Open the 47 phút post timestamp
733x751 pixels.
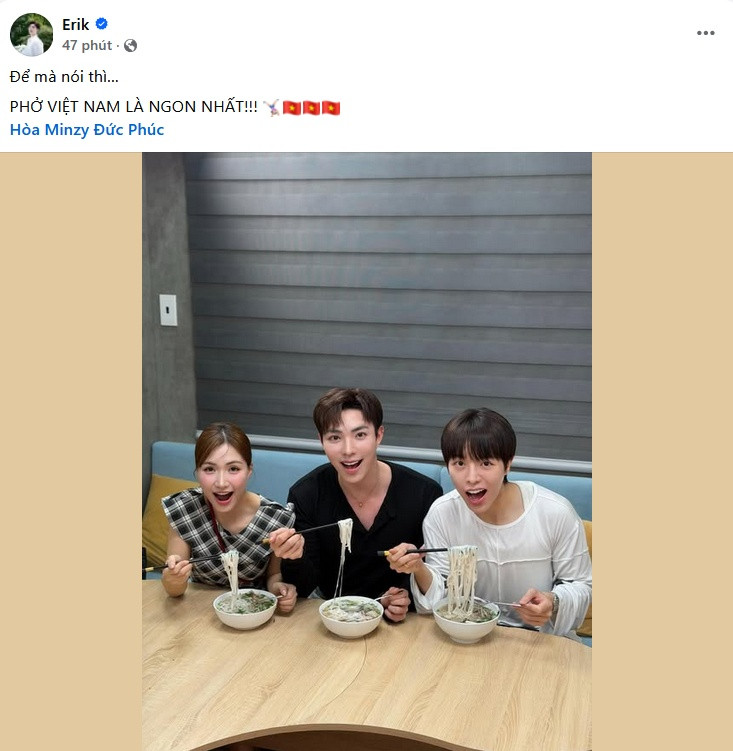coord(86,45)
